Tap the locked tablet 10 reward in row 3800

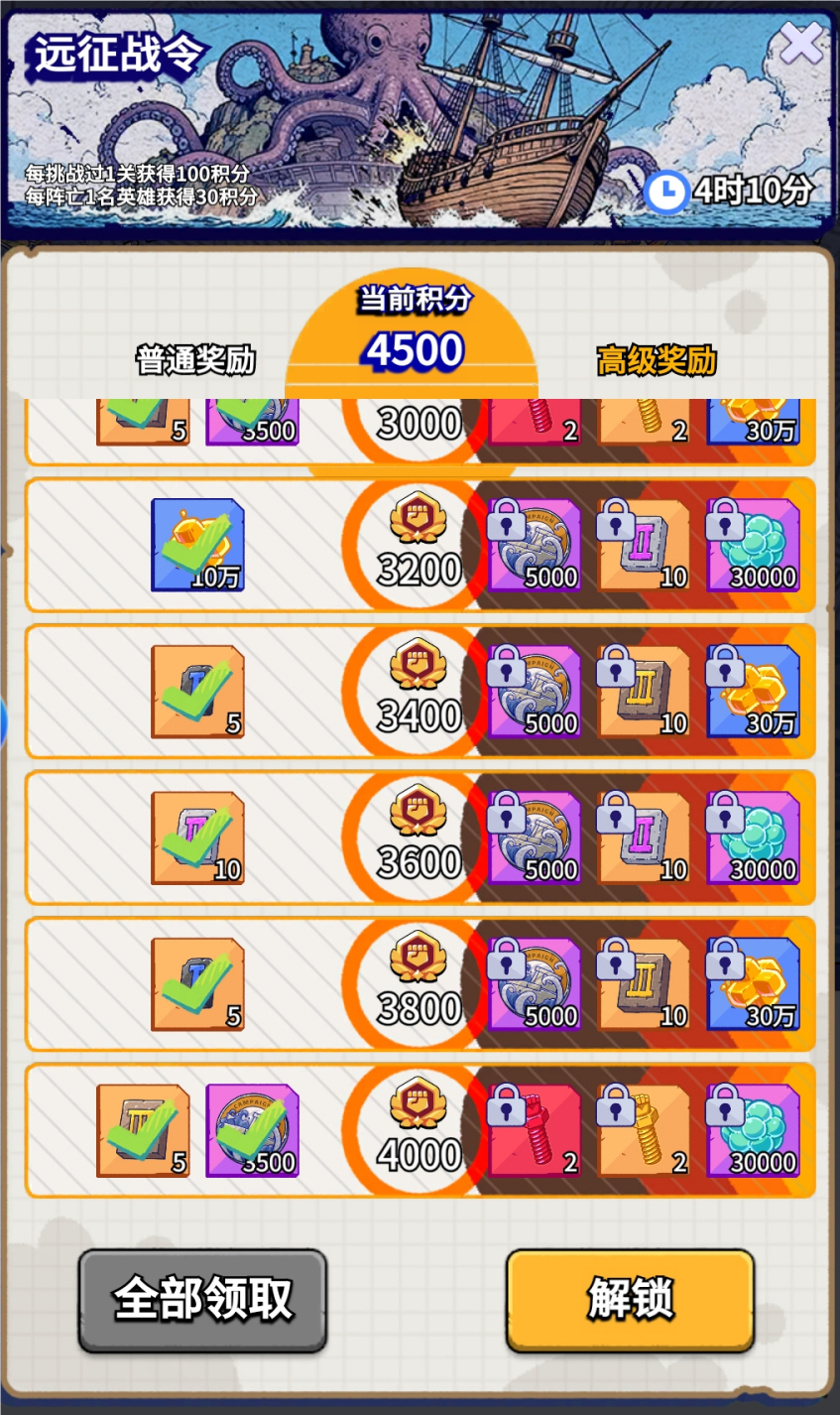click(x=644, y=984)
